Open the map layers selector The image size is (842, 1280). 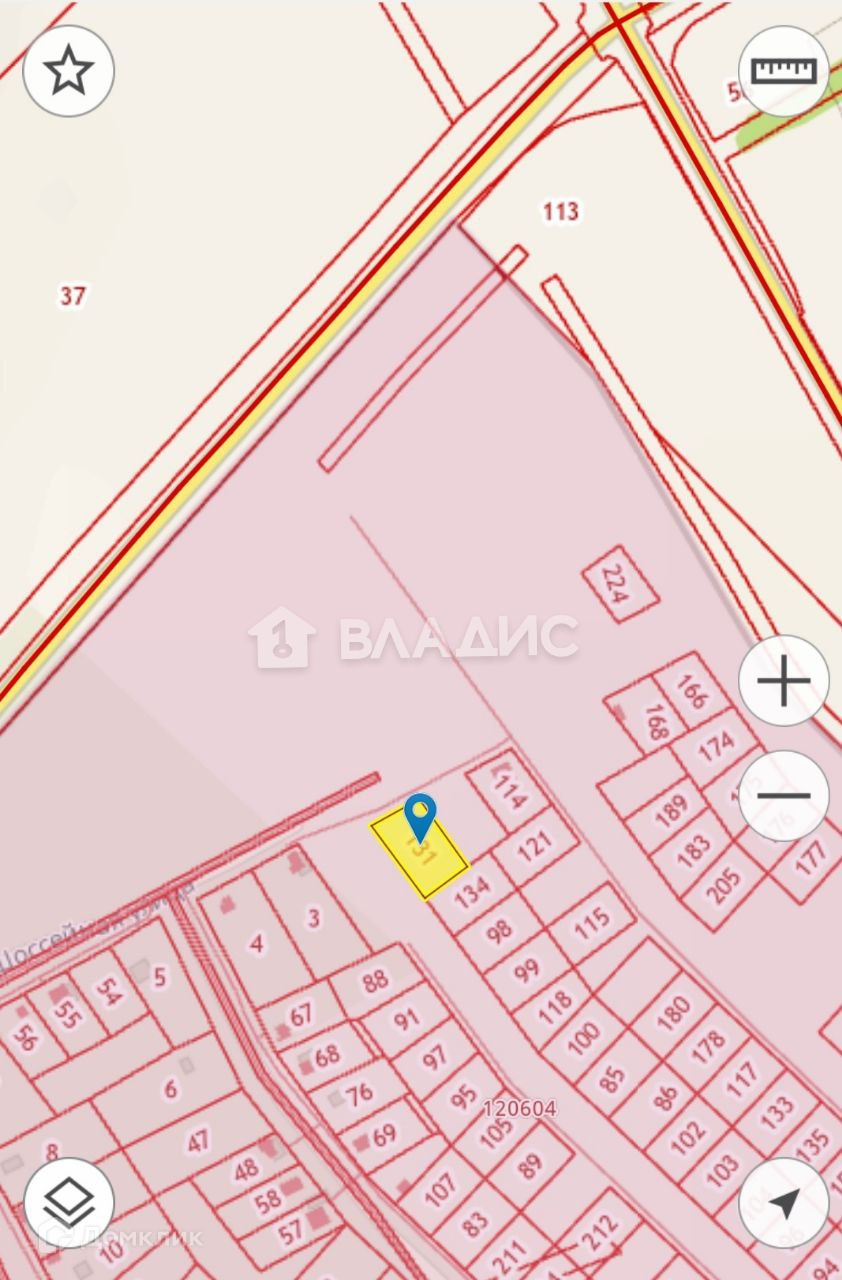(x=68, y=1203)
